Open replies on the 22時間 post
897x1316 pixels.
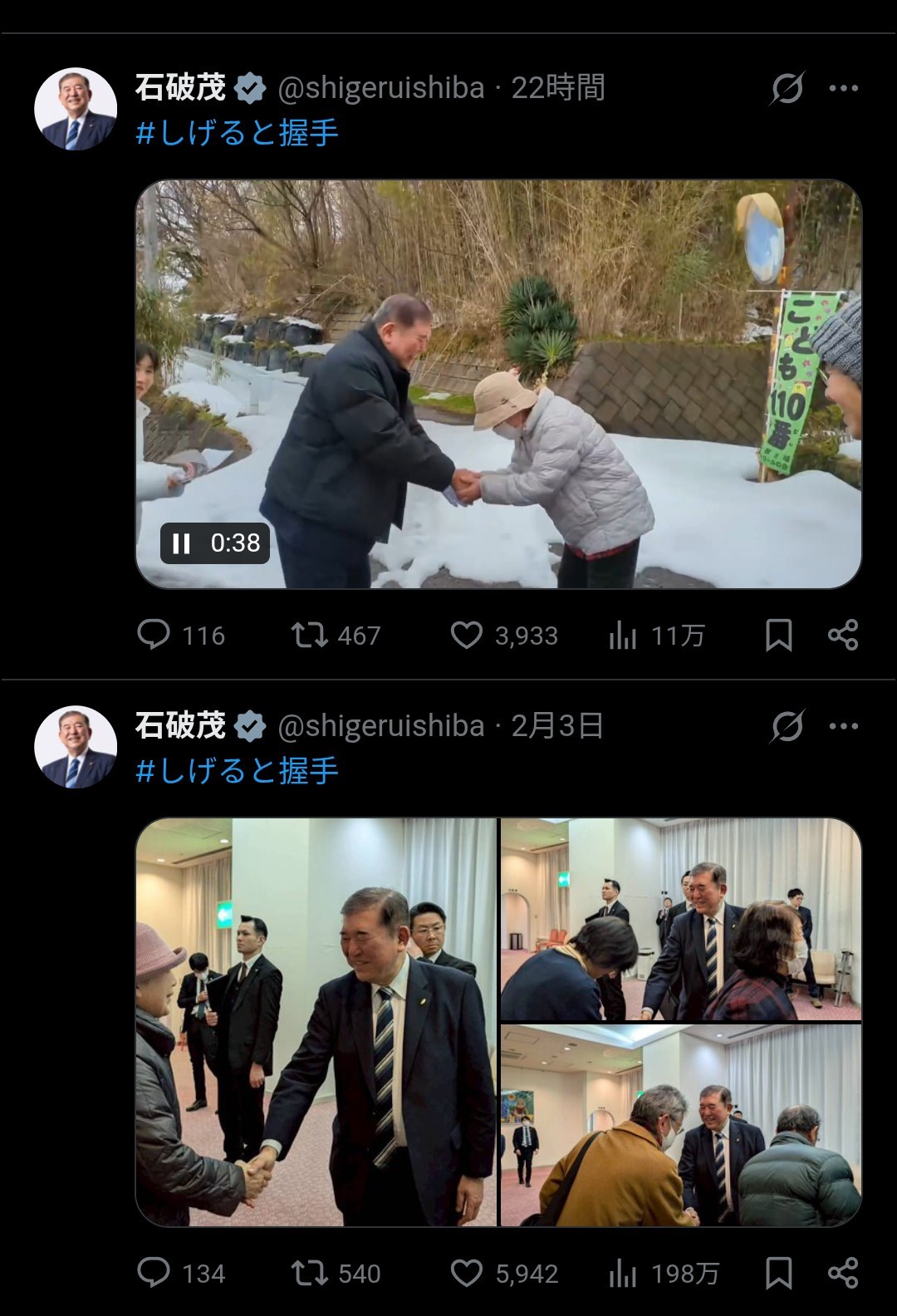click(154, 636)
